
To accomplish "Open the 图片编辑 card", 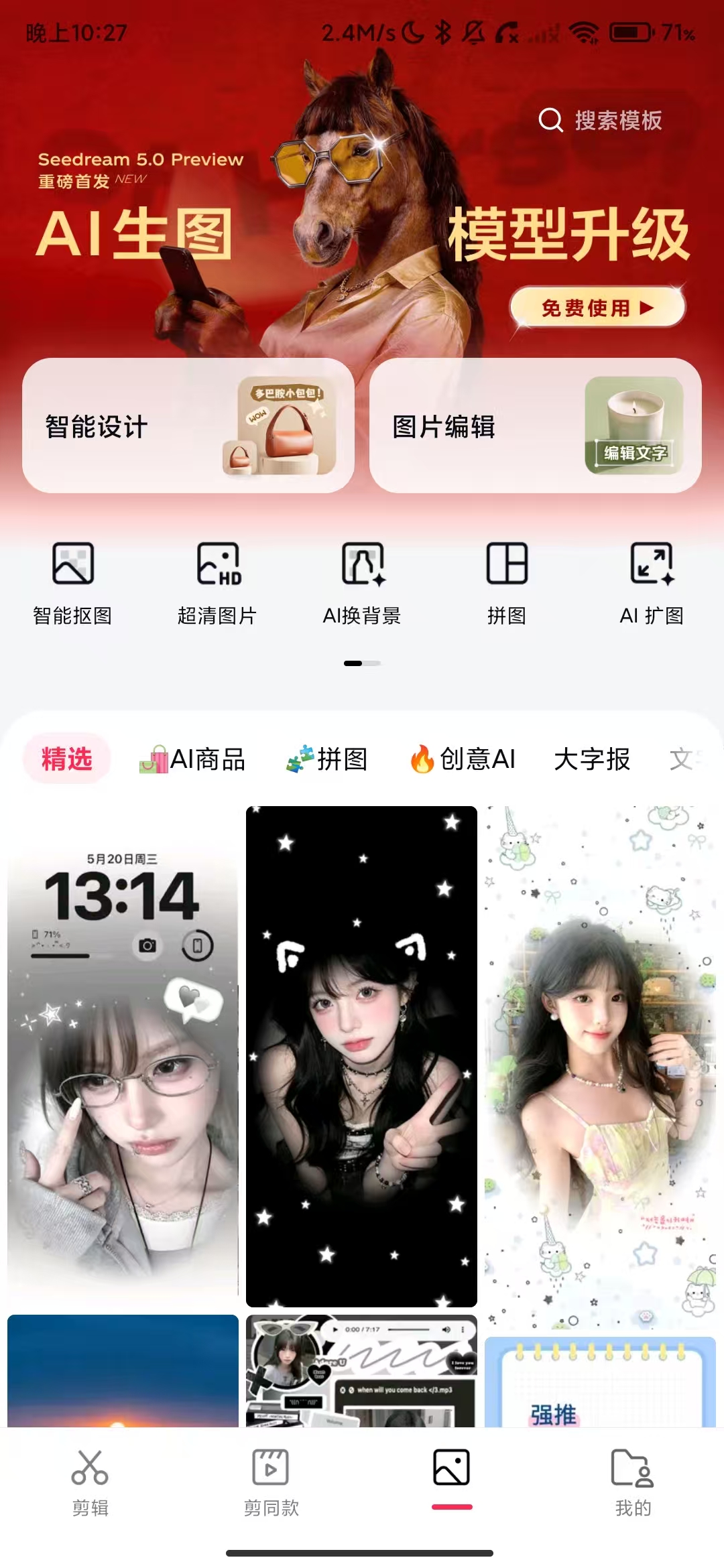I will click(x=536, y=426).
